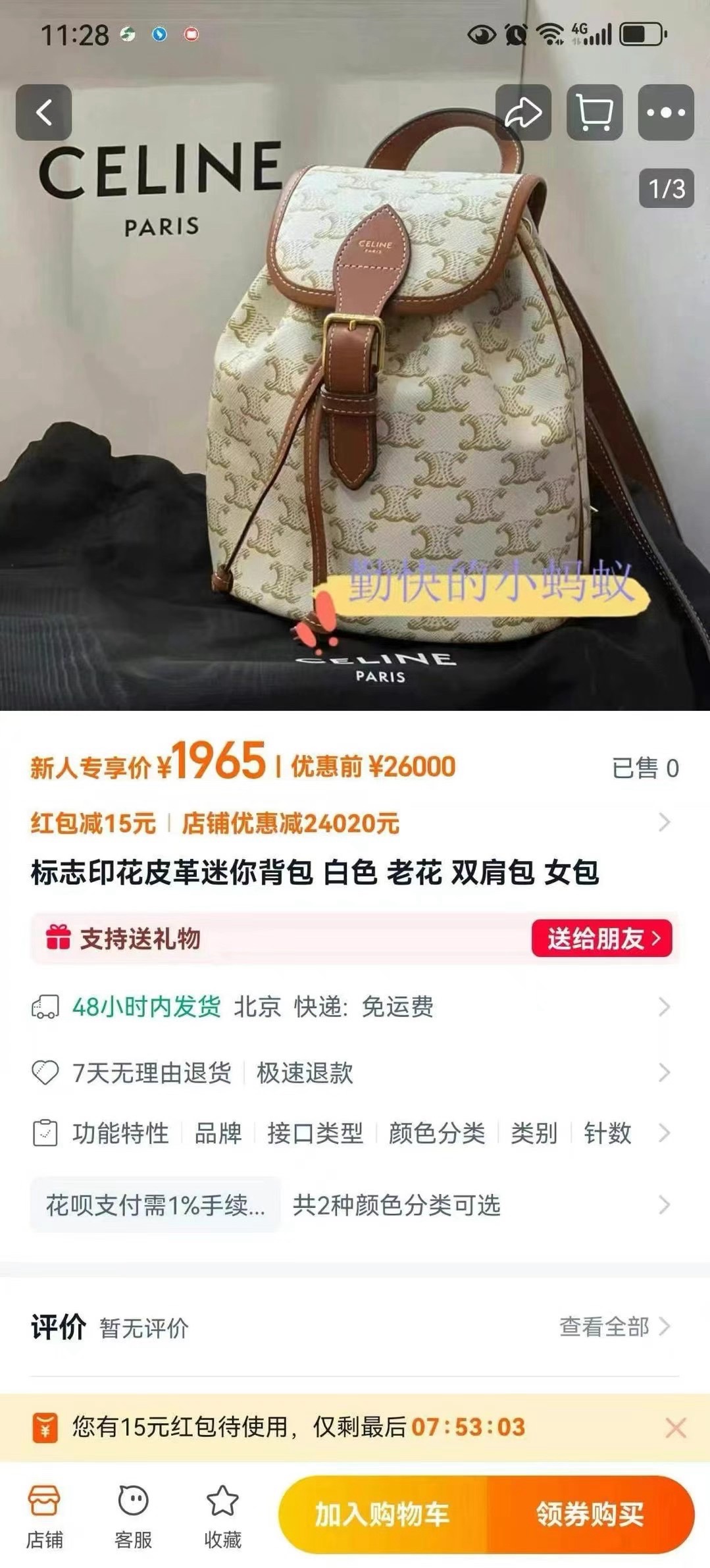710x1568 pixels.
Task: Dismiss the 15元红包 countdown banner
Action: click(676, 1428)
